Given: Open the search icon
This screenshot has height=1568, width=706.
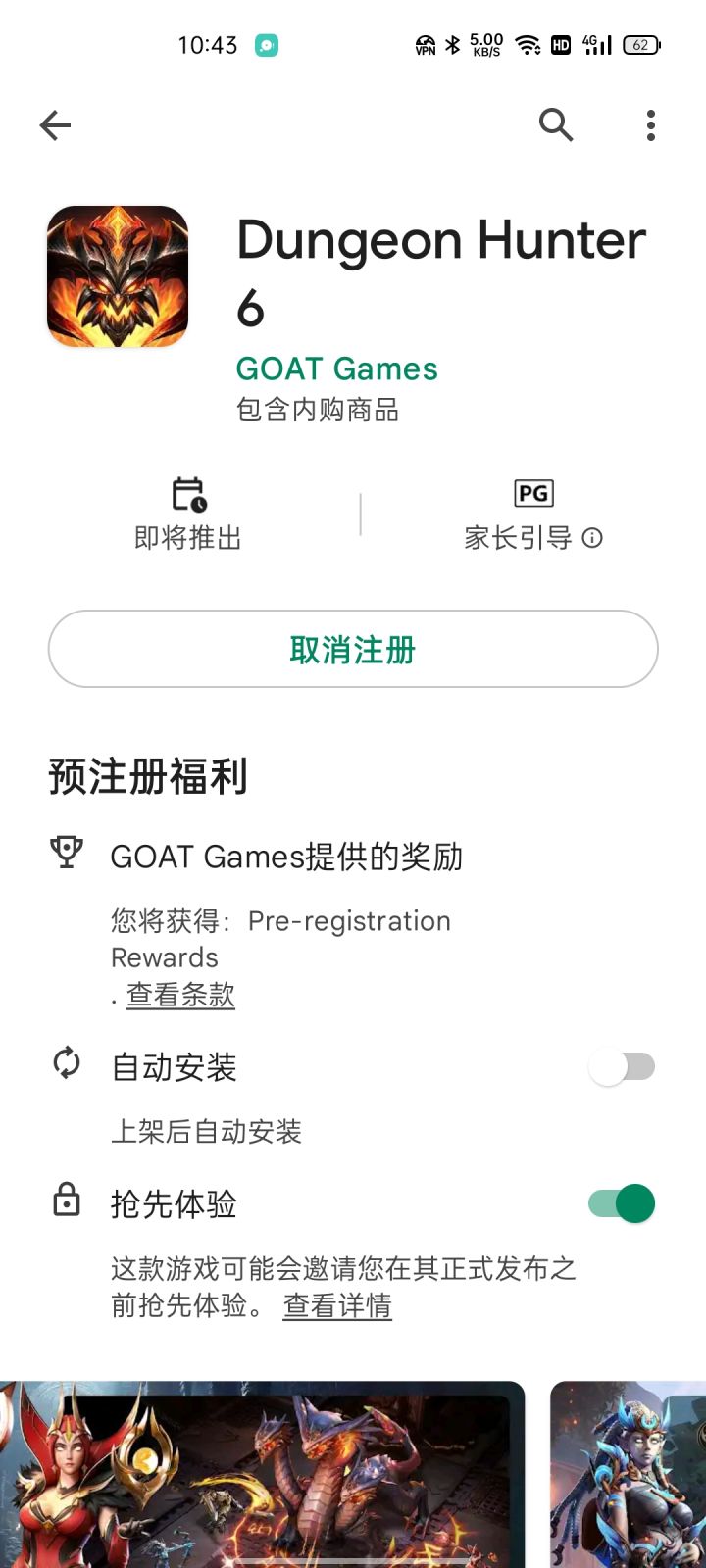Looking at the screenshot, I should click(x=556, y=125).
